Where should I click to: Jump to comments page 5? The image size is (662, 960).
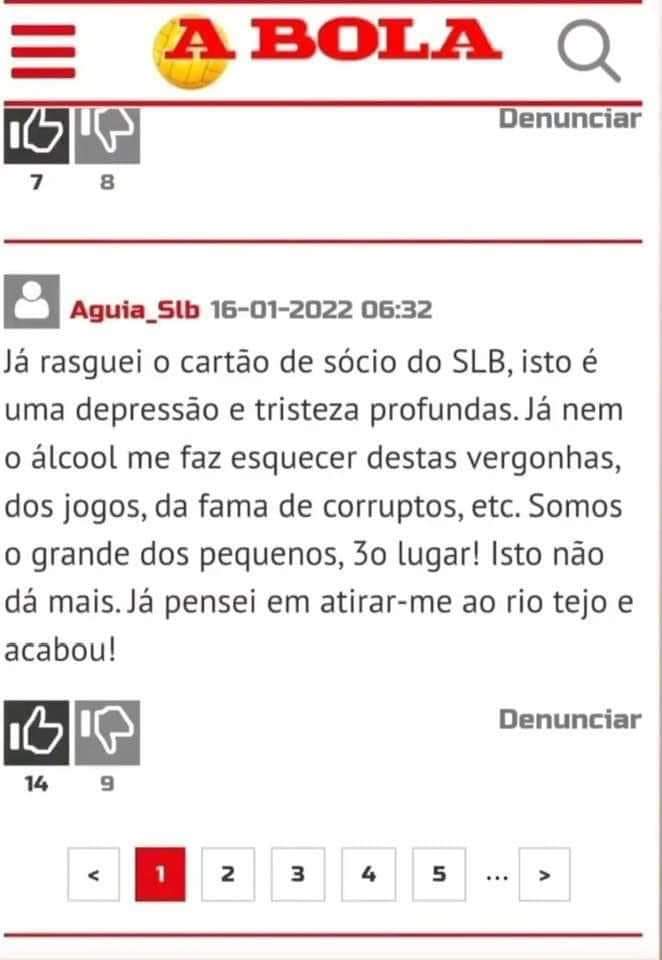coord(438,874)
